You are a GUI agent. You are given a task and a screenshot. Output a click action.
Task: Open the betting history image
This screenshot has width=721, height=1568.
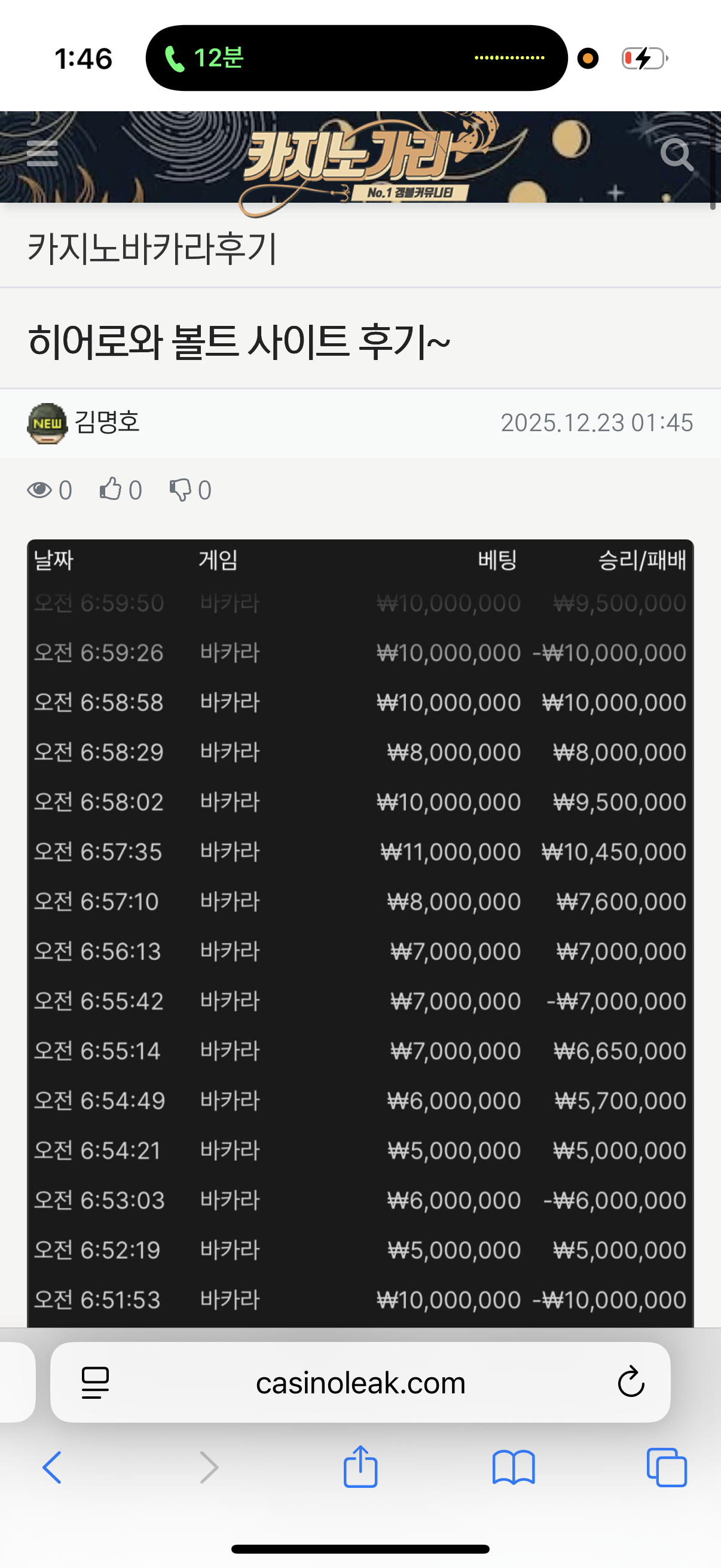coord(360,931)
